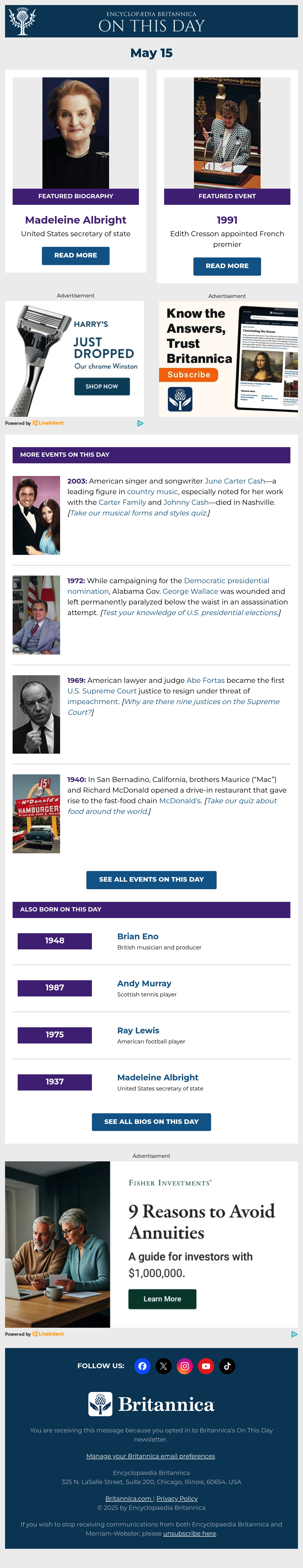
Task: Open Britannica's YouTube channel
Action: pyautogui.click(x=206, y=1366)
